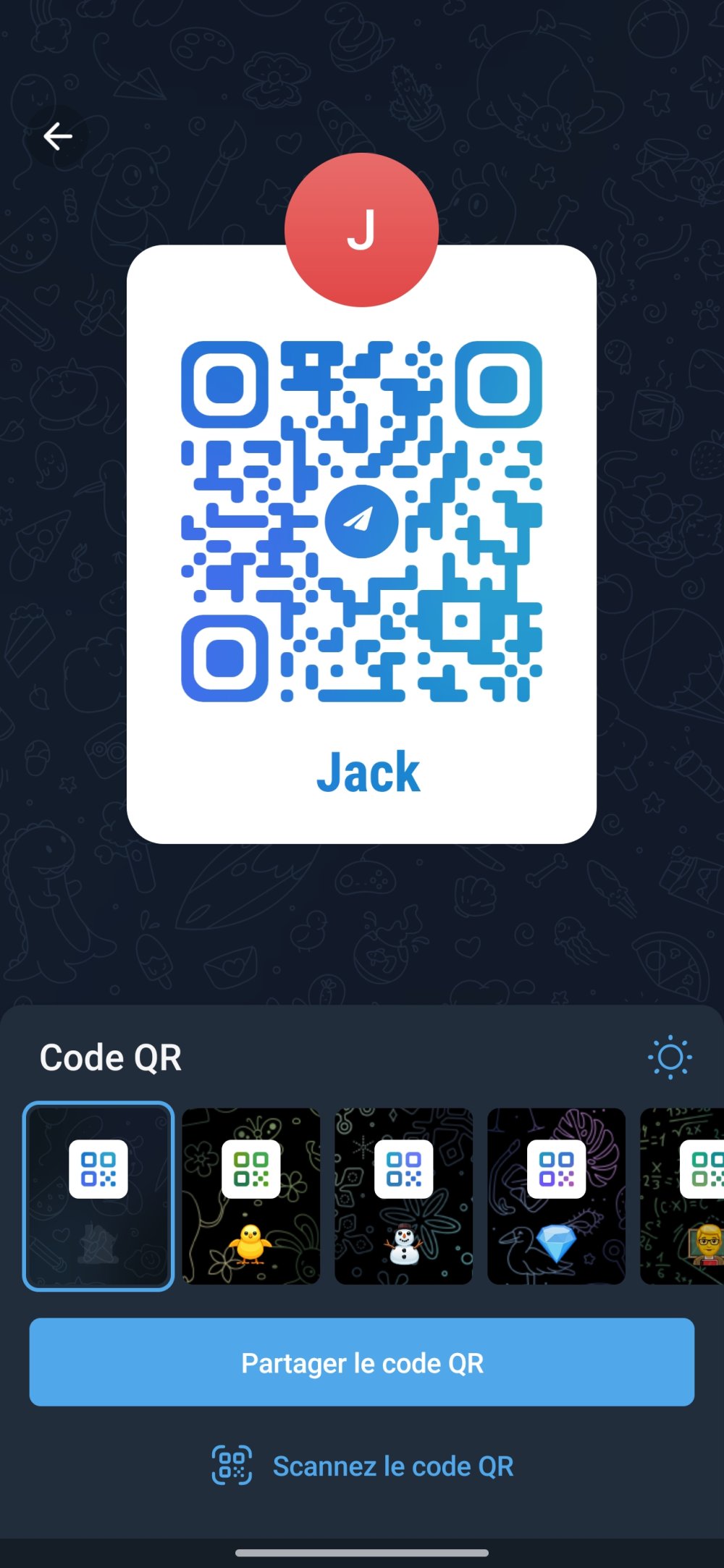Viewport: 724px width, 1568px height.
Task: Tap the QR scanner icon beside Scannez le code QR
Action: (x=231, y=1467)
